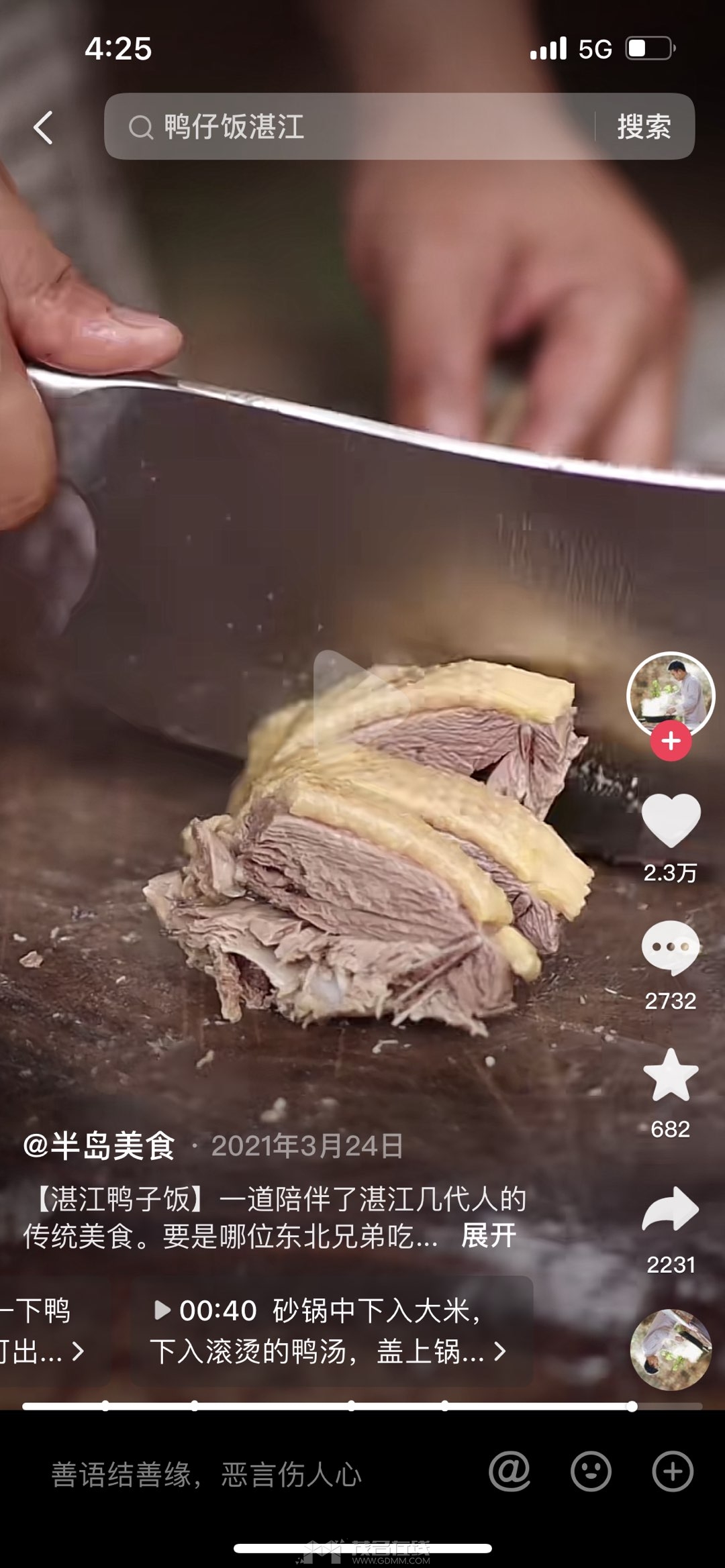Tap the 搜索 button
Image resolution: width=725 pixels, height=1568 pixels.
pyautogui.click(x=644, y=126)
